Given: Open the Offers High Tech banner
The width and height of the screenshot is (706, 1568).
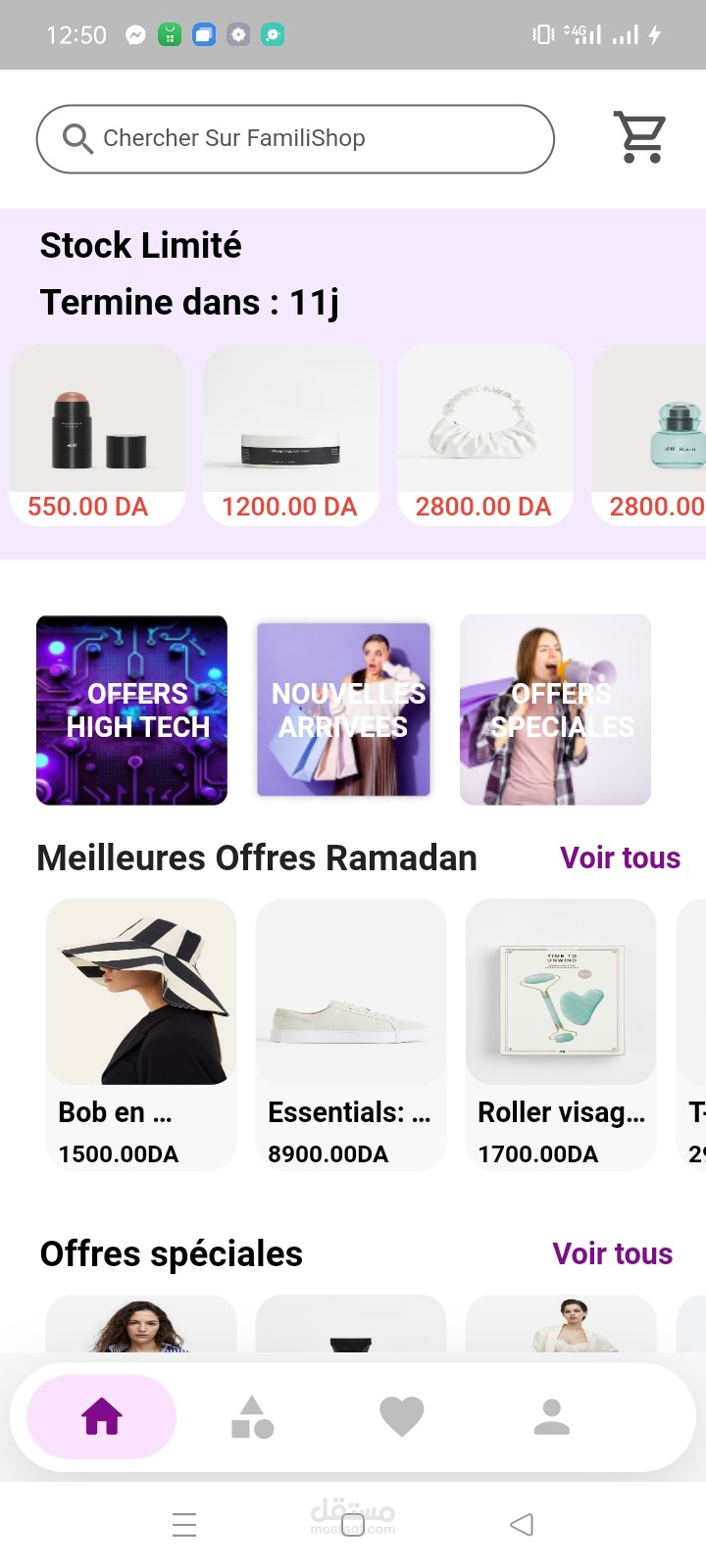Looking at the screenshot, I should (x=131, y=710).
